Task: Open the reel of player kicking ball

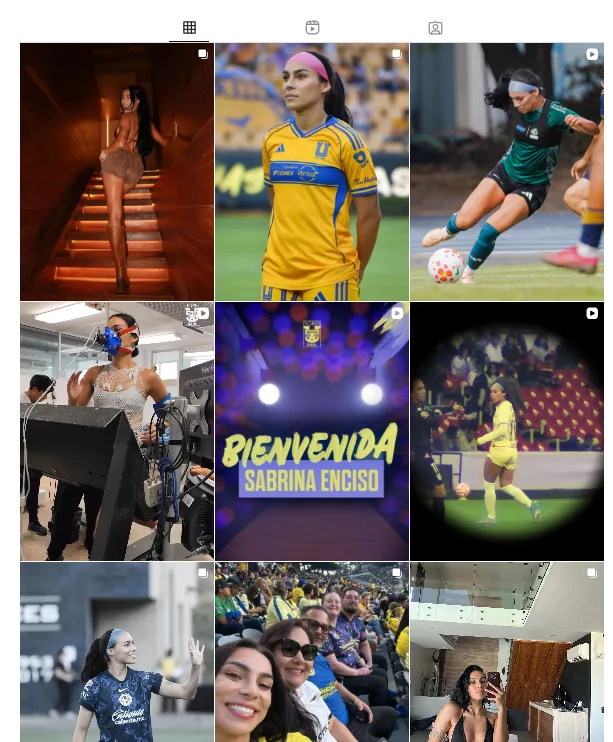Action: click(x=507, y=172)
